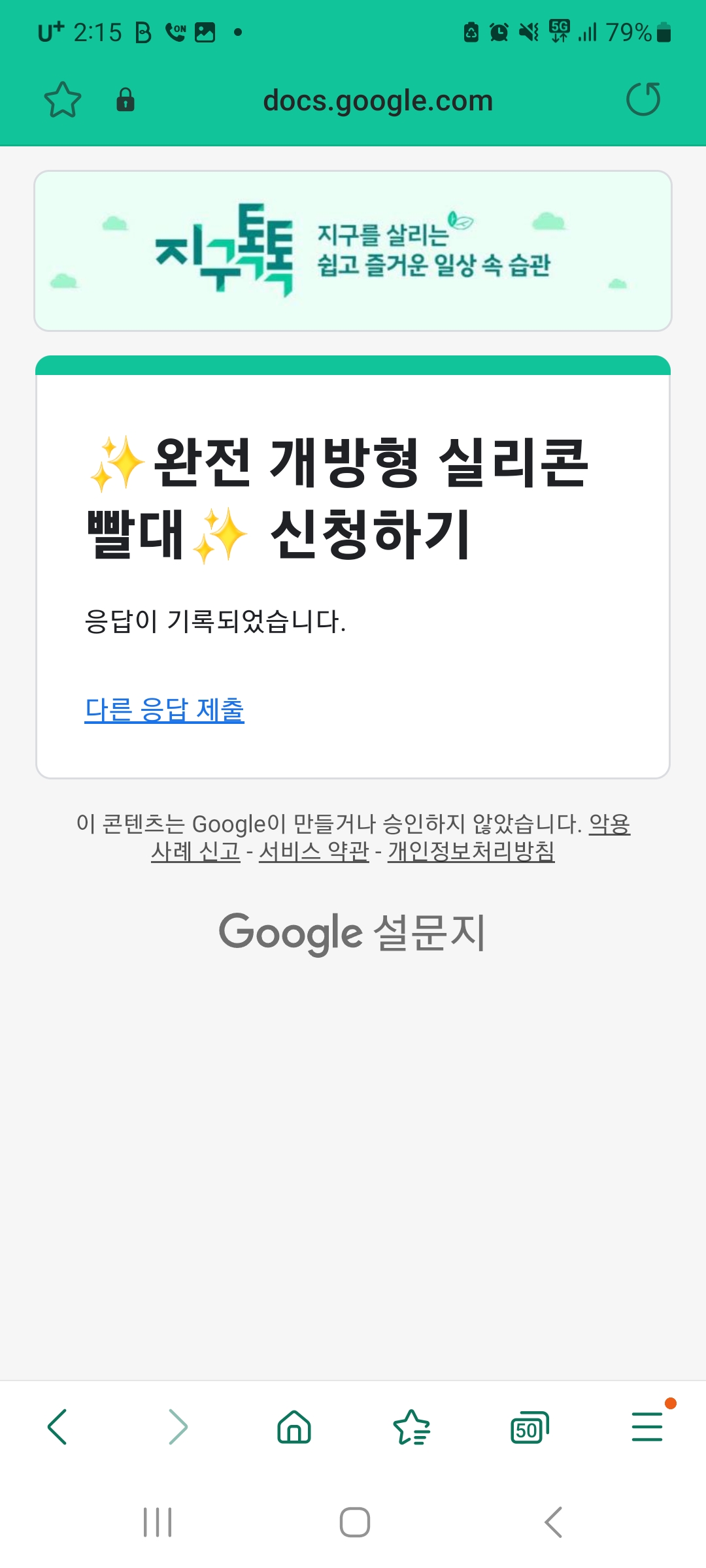The width and height of the screenshot is (706, 1568).
Task: Bookmark this page with the star icon
Action: click(63, 100)
